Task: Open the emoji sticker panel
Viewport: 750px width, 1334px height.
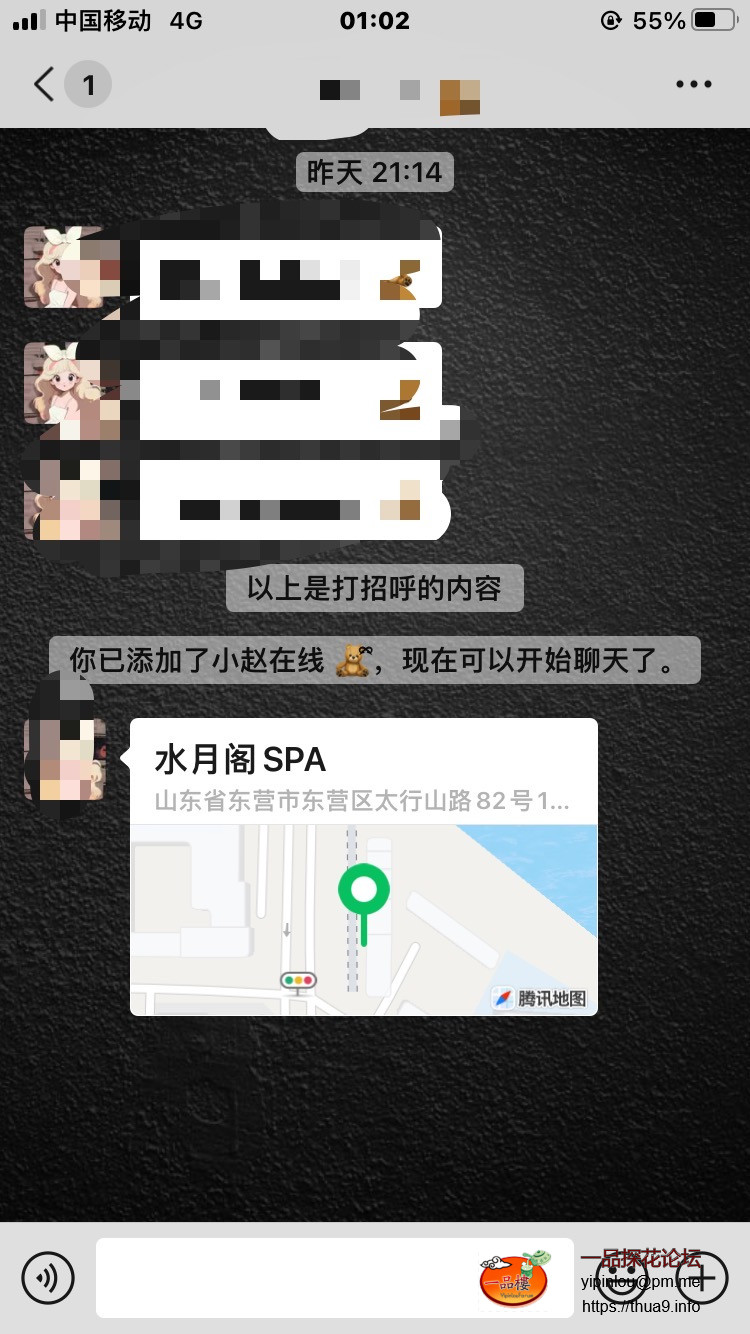Action: (622, 1277)
